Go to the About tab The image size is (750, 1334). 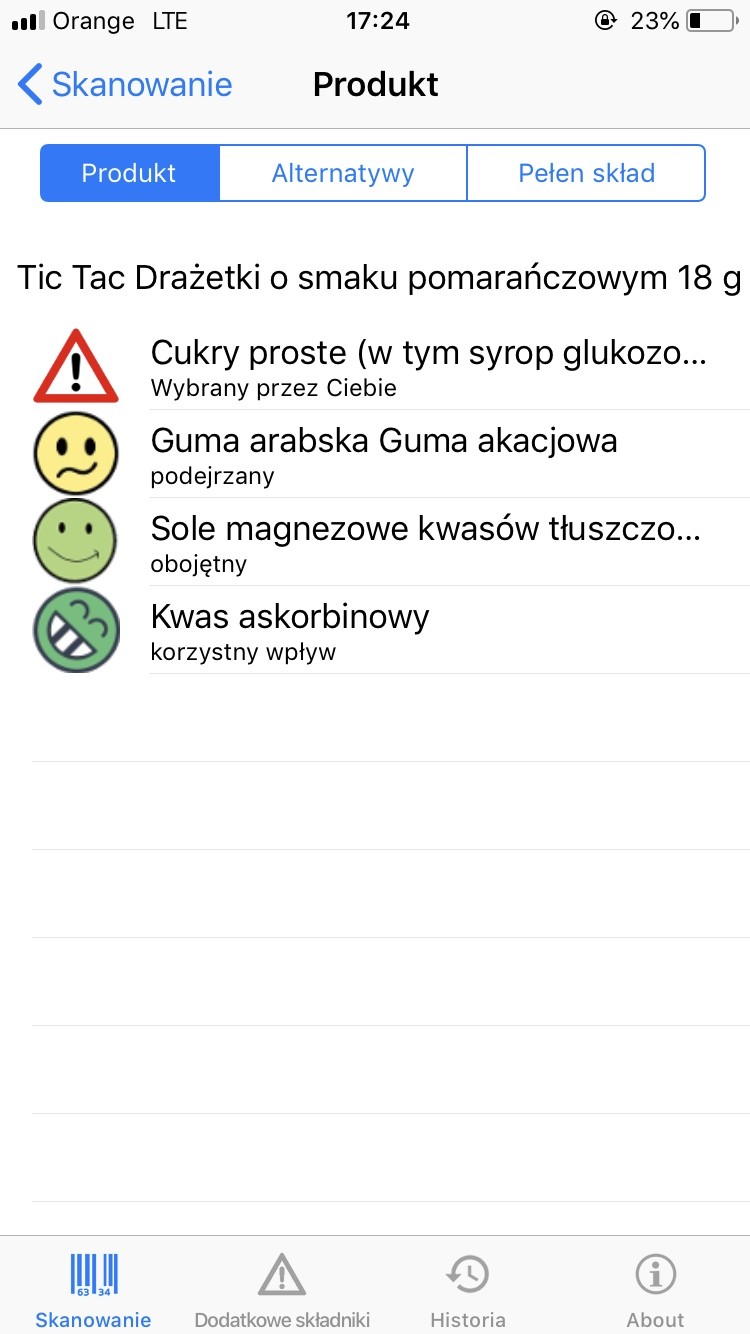tap(655, 1290)
